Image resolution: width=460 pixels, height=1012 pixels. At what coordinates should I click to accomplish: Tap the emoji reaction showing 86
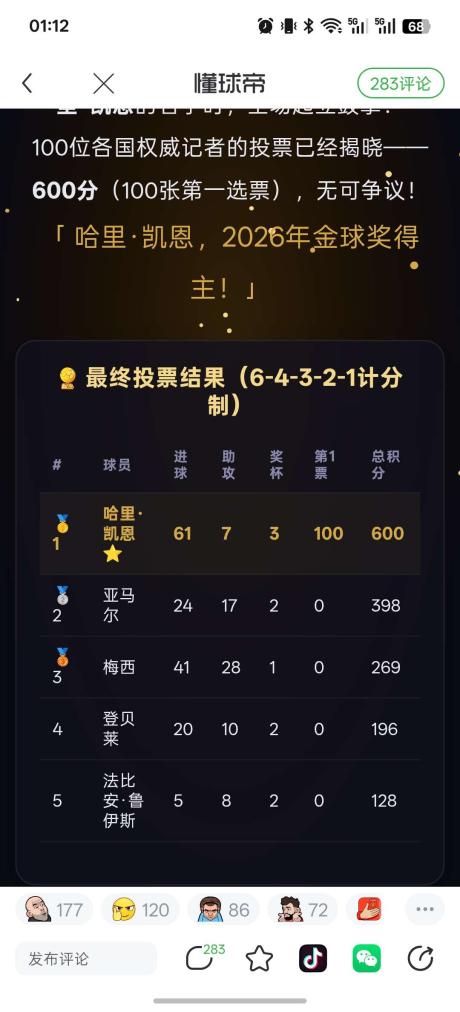[224, 909]
